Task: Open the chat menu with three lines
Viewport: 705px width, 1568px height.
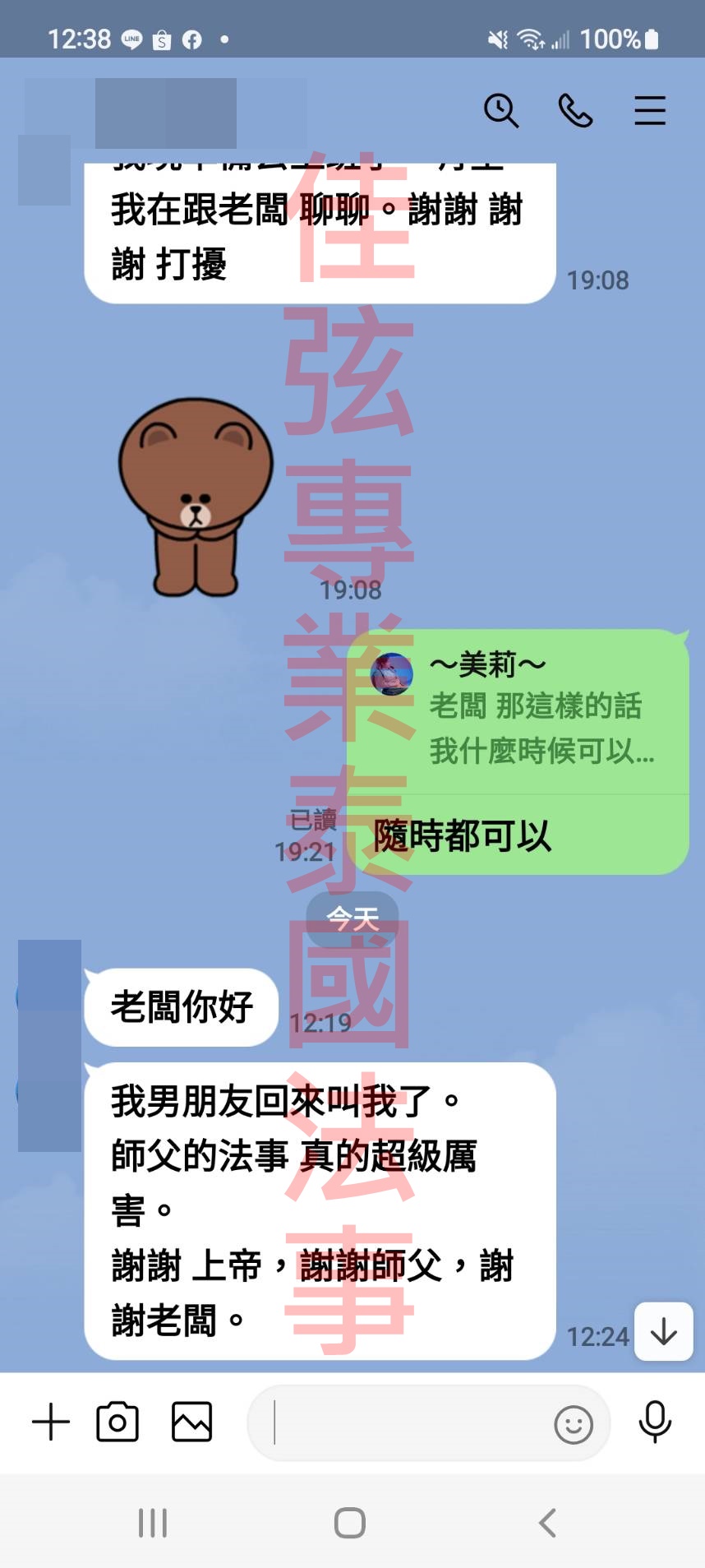Action: 649,110
